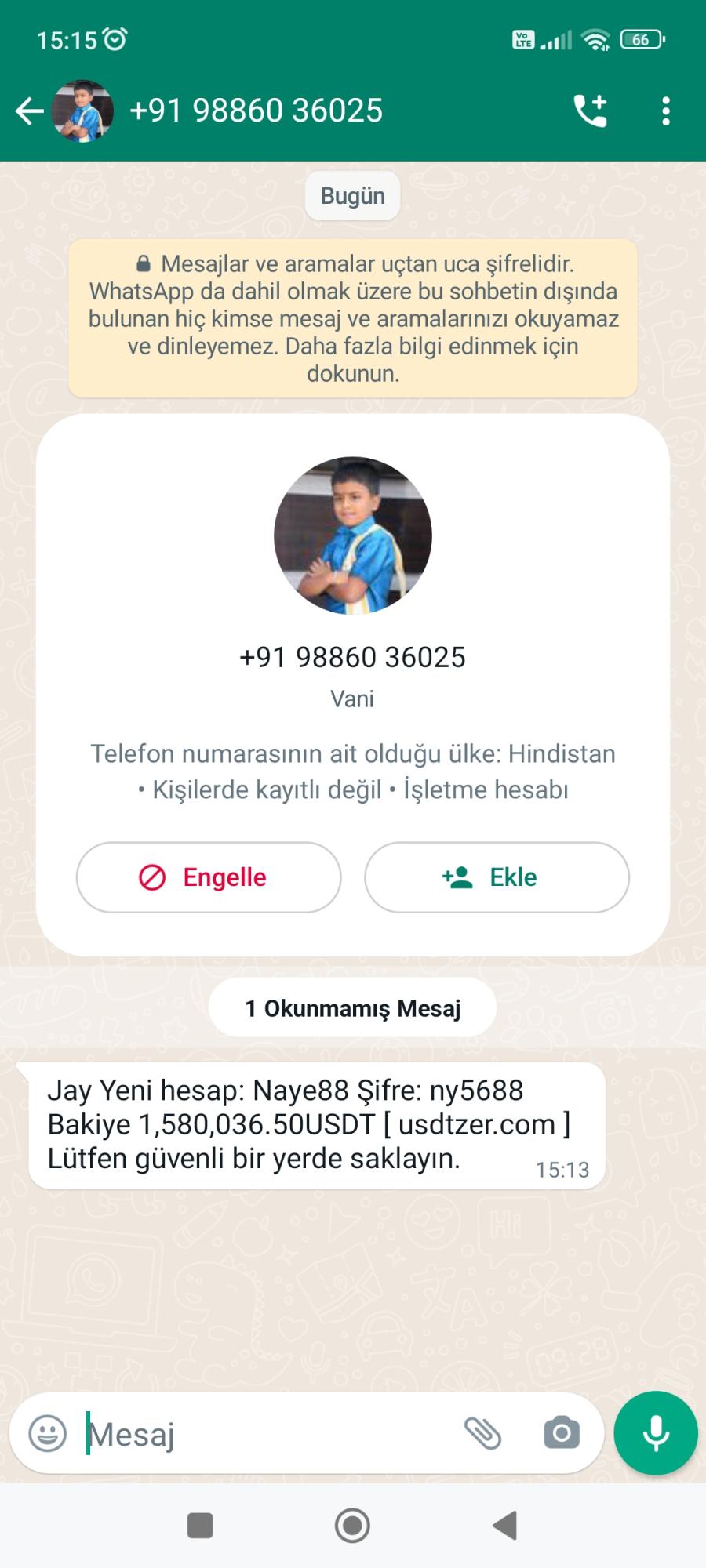Focus the Mesaj text field

(x=267, y=1434)
